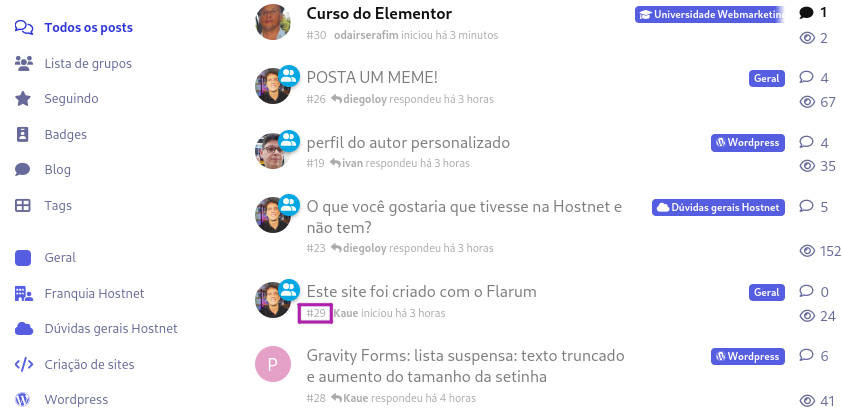This screenshot has height=413, width=842.
Task: Select the Criação de sites category
Action: coord(89,364)
